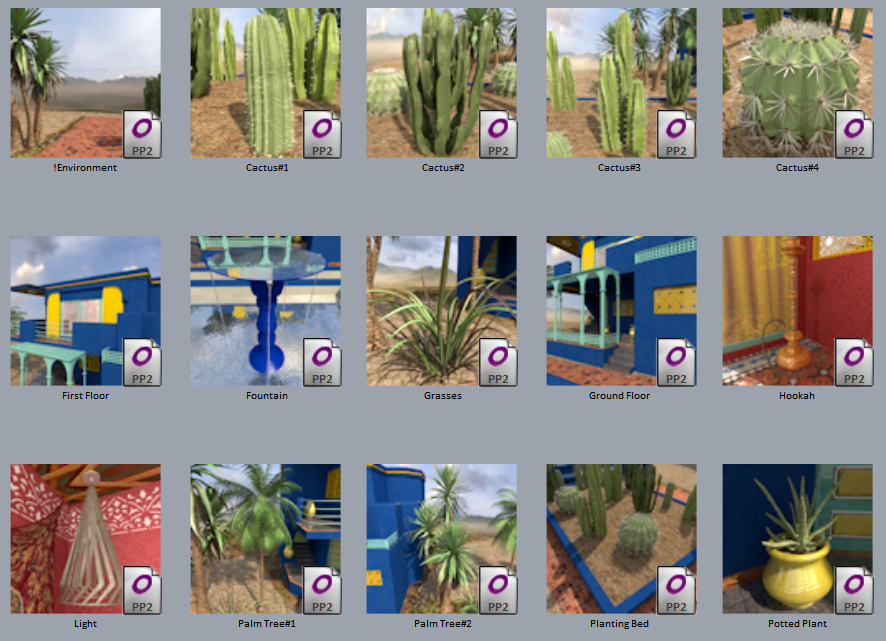Tap the Palm Tree#2 tile
886x641 pixels.
pyautogui.click(x=441, y=539)
